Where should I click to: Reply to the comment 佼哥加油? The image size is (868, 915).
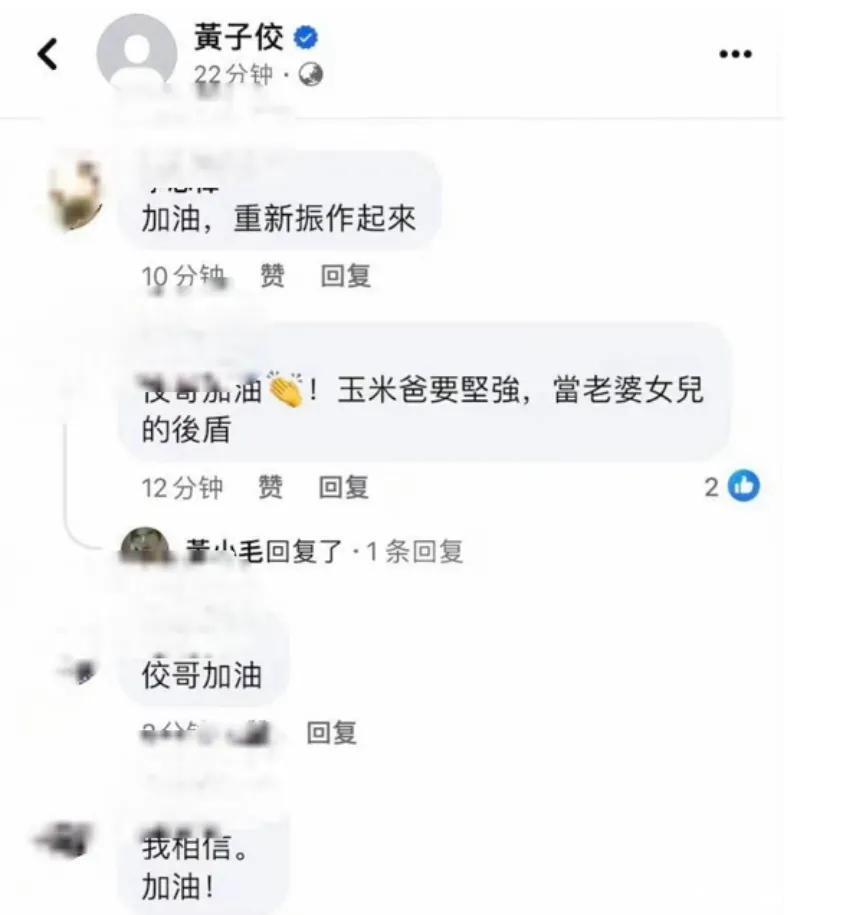click(331, 733)
